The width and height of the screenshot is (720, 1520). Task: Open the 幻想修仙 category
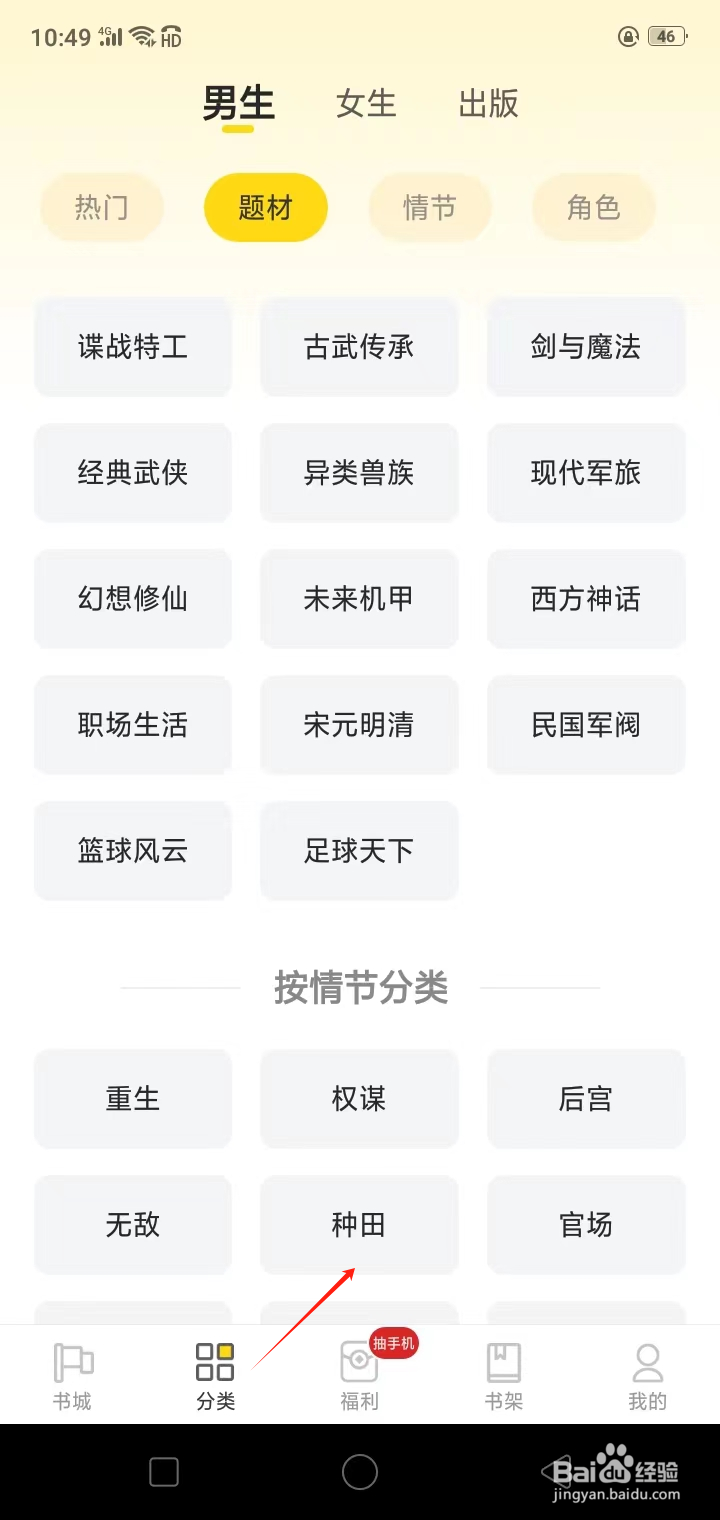pyautogui.click(x=133, y=599)
